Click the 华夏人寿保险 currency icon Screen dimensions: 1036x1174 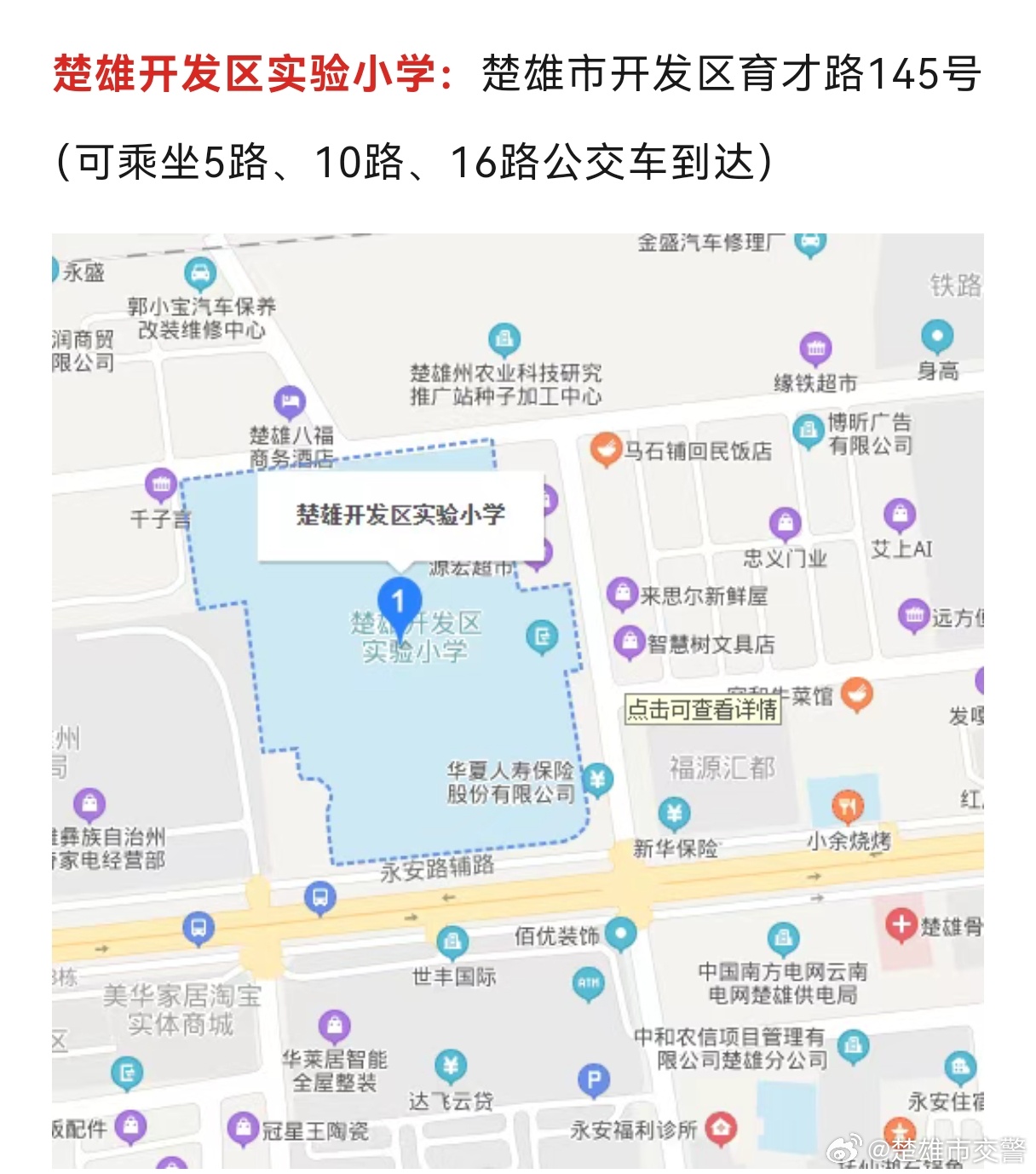point(596,780)
